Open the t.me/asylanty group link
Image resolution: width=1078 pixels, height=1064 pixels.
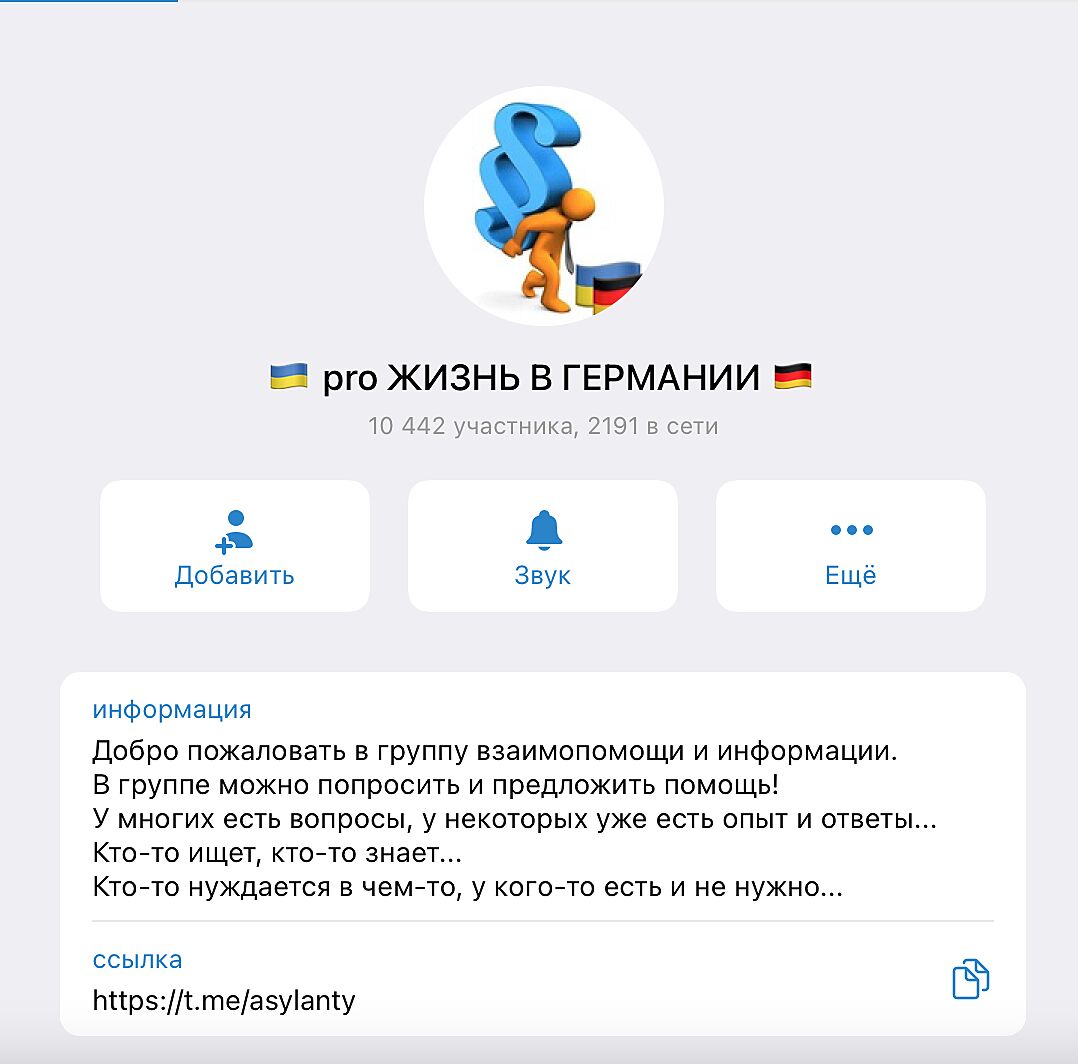(x=224, y=1000)
